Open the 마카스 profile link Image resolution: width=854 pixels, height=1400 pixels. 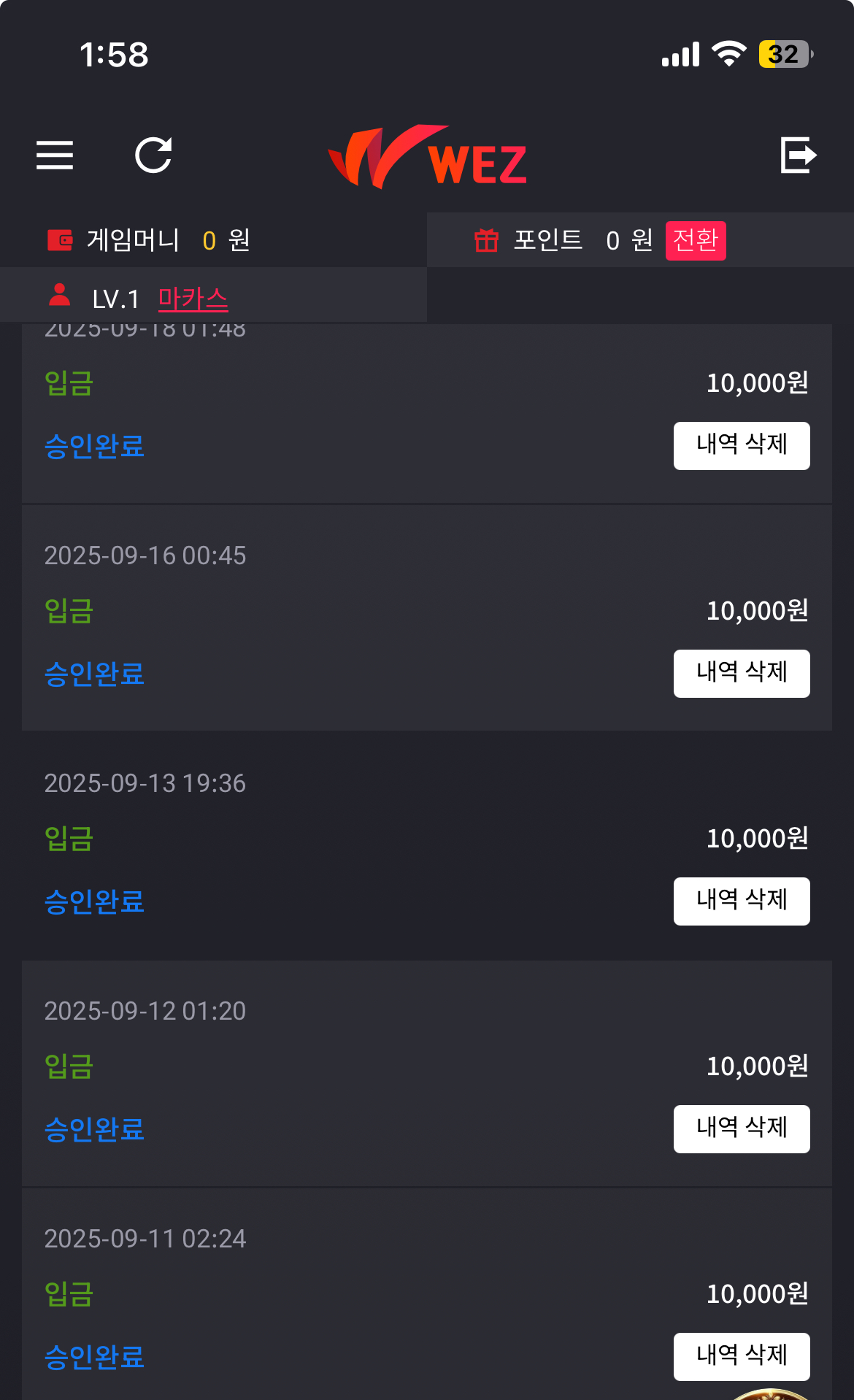193,298
